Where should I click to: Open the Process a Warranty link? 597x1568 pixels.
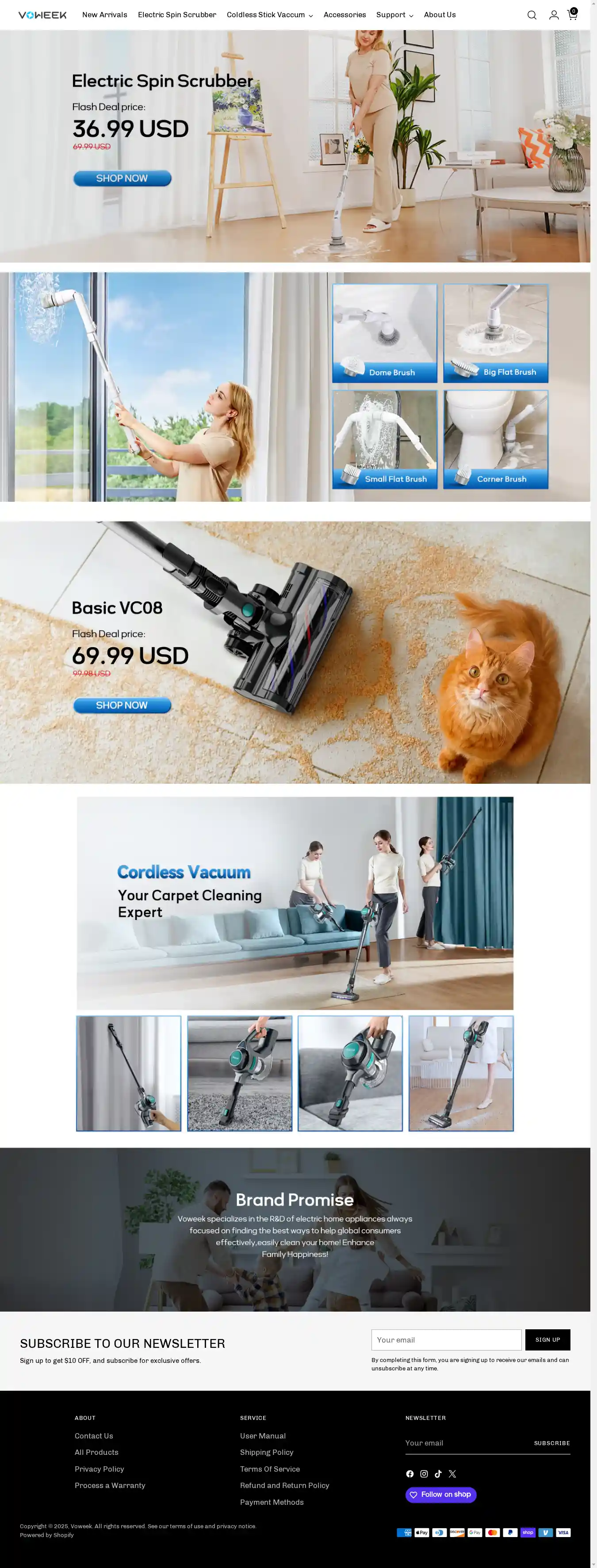(110, 1485)
